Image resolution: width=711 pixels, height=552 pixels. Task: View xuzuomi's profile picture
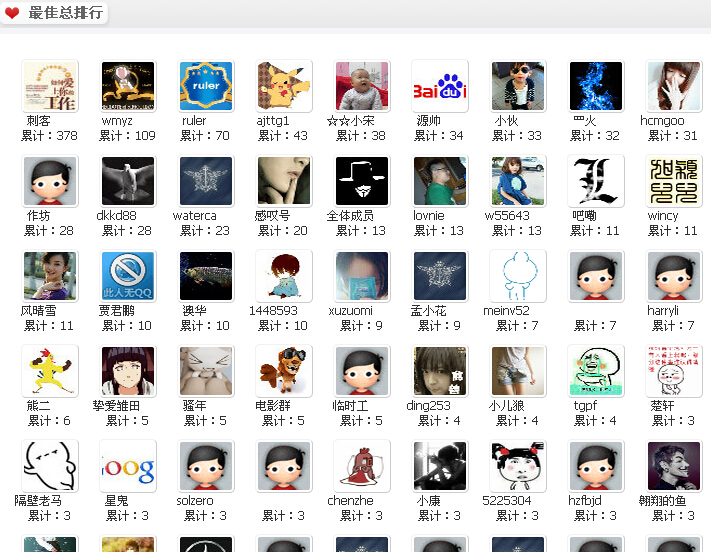coord(362,276)
